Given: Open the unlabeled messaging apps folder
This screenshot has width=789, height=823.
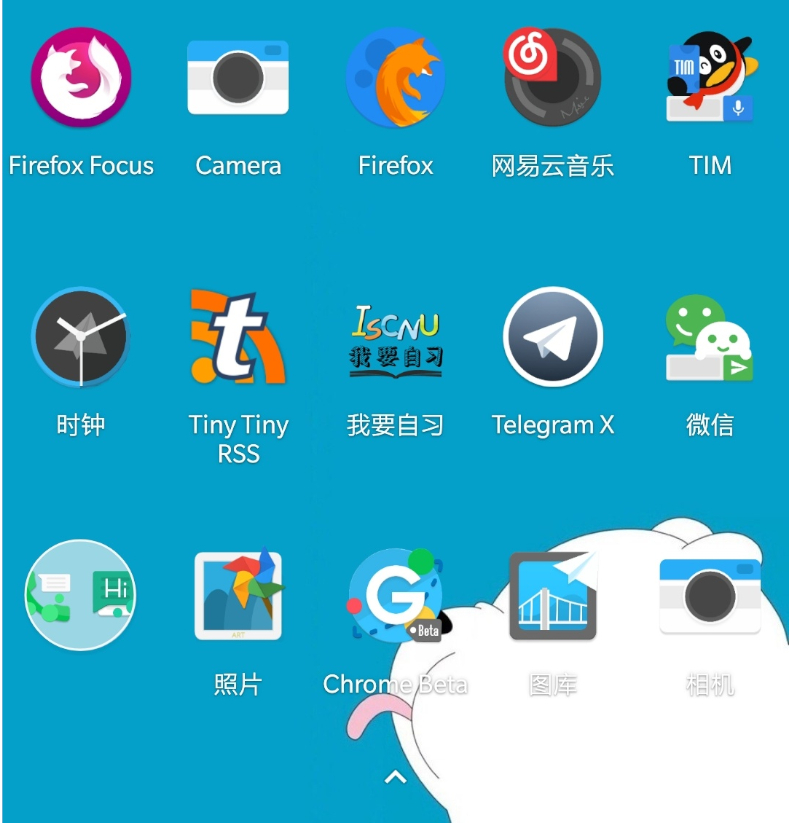Looking at the screenshot, I should (x=81, y=596).
